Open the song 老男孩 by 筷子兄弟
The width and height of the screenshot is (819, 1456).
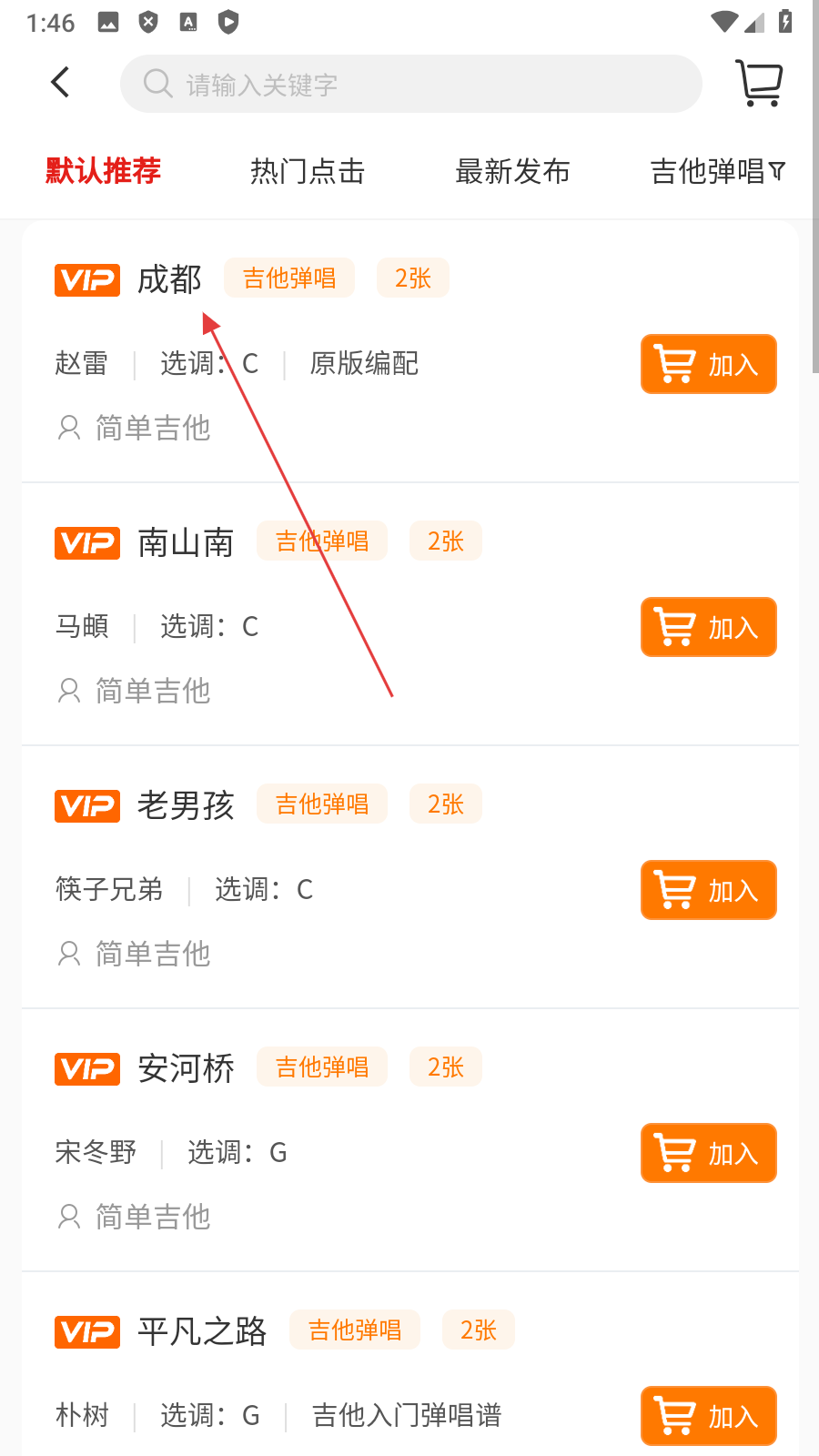(x=186, y=805)
